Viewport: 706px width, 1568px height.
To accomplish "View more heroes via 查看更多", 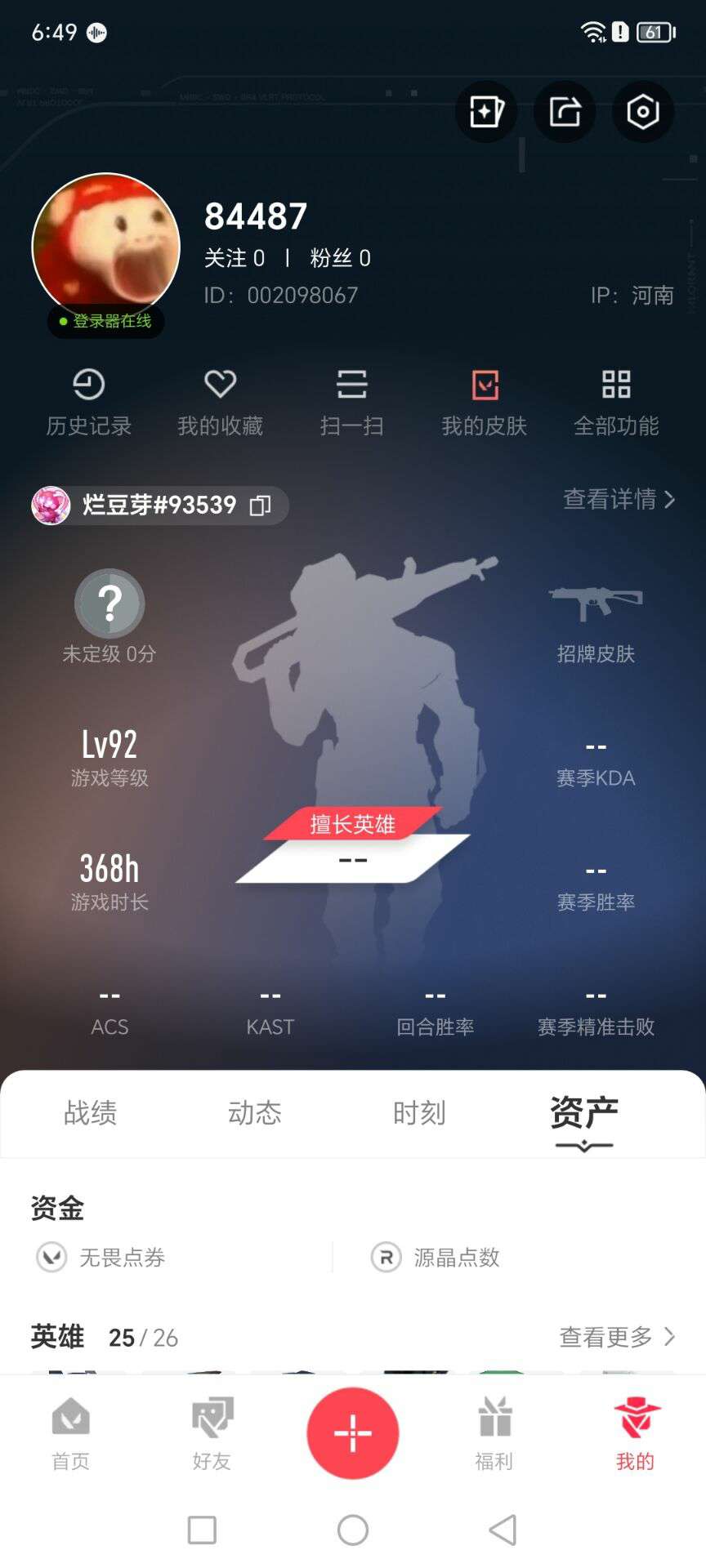I will click(x=616, y=1337).
